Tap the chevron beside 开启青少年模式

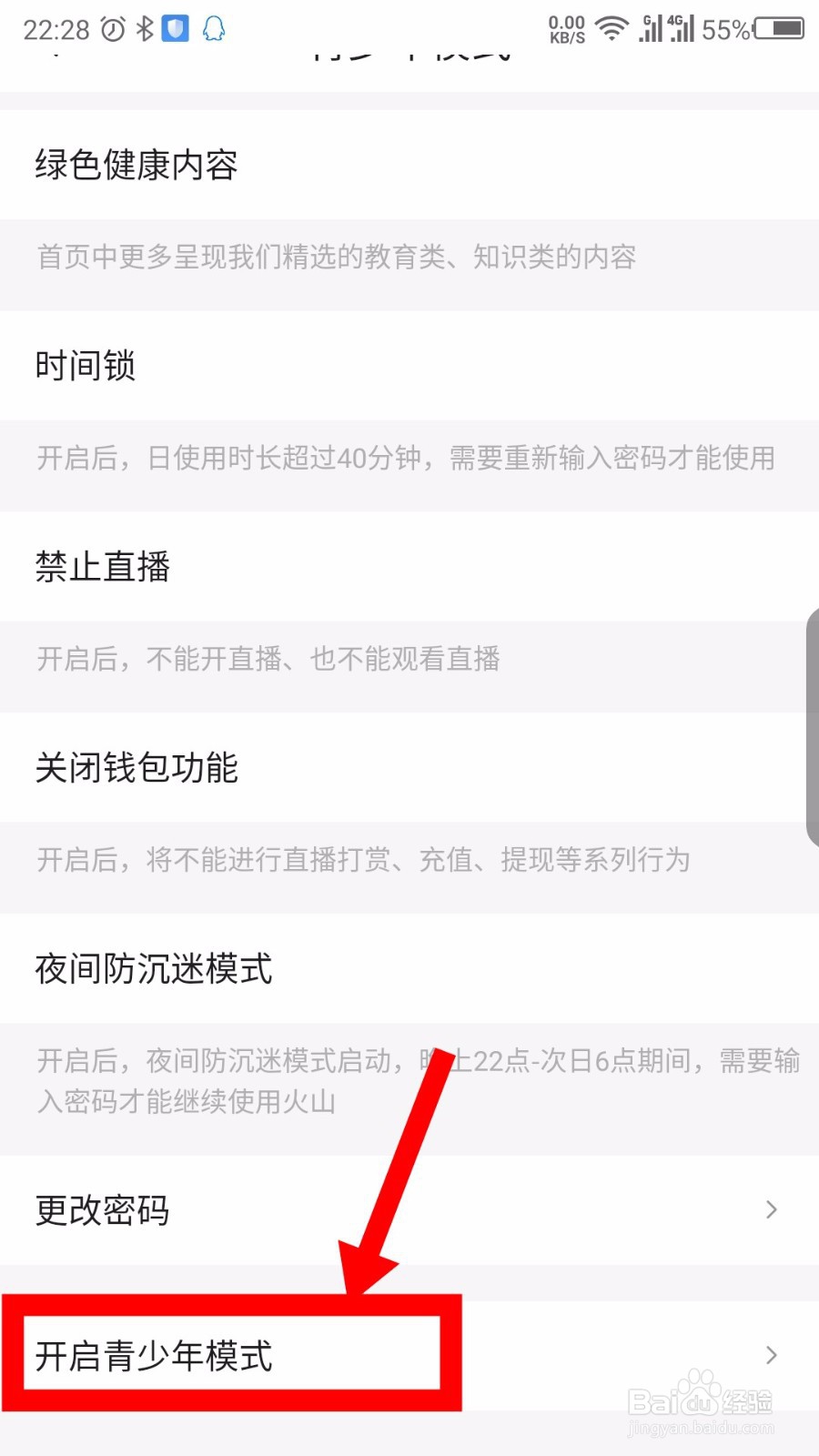[x=769, y=1354]
